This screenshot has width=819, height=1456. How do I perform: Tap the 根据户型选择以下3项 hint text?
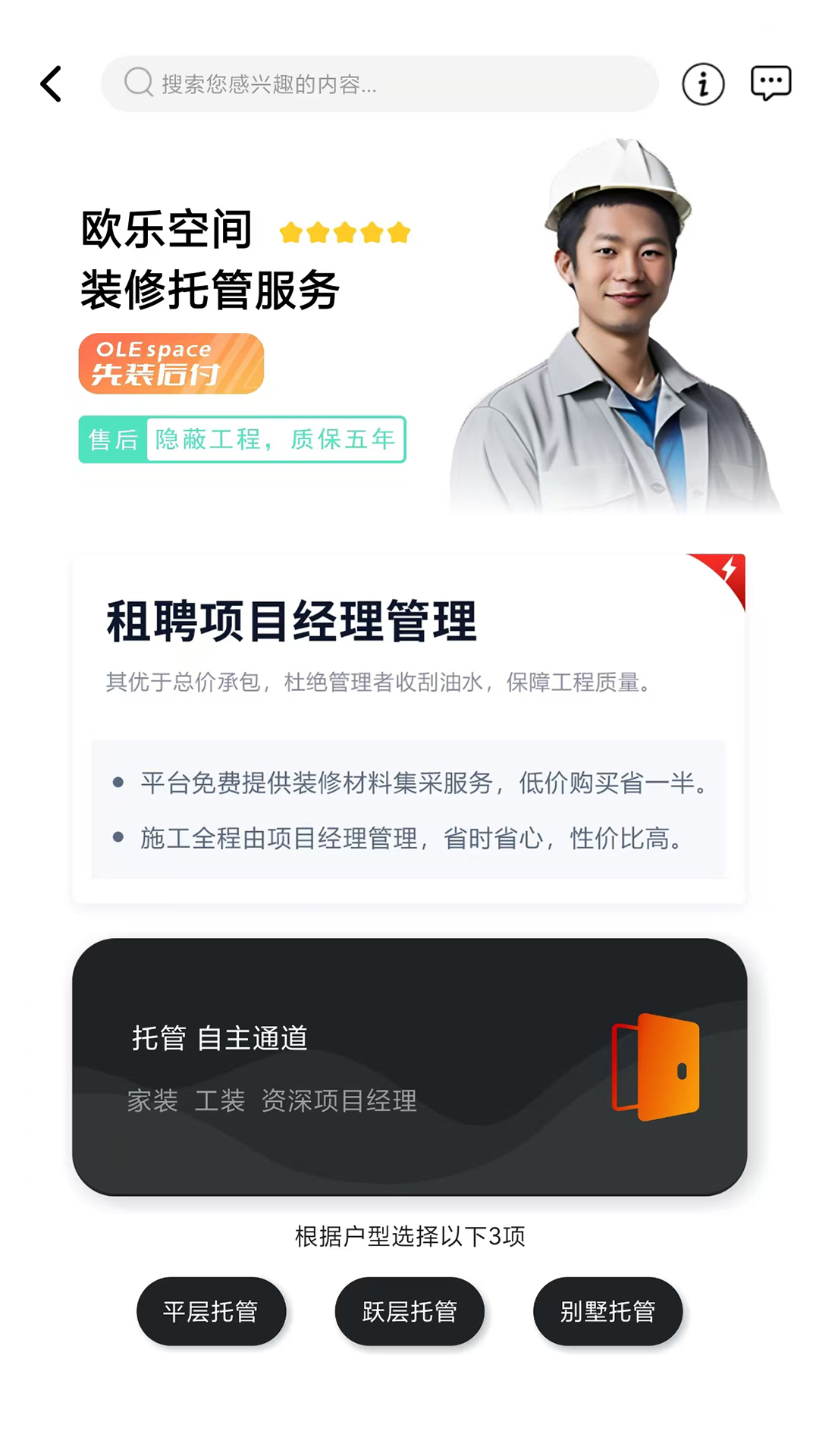[x=409, y=1235]
